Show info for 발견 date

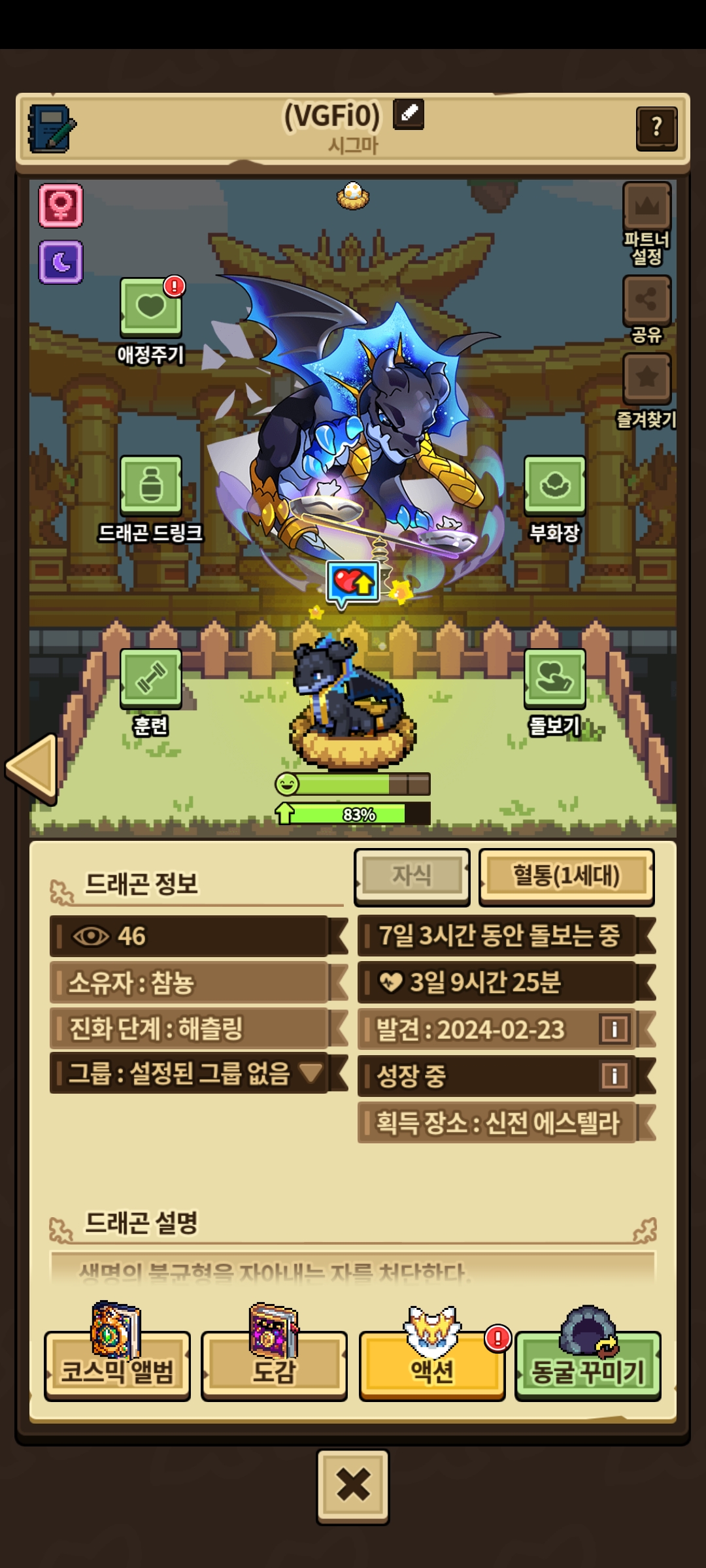click(x=614, y=1029)
